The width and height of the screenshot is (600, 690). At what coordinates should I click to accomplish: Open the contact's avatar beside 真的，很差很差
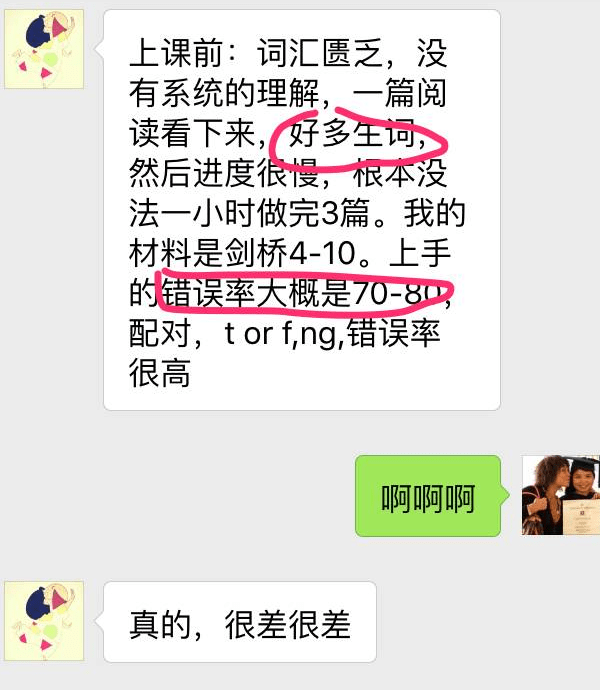(x=43, y=621)
